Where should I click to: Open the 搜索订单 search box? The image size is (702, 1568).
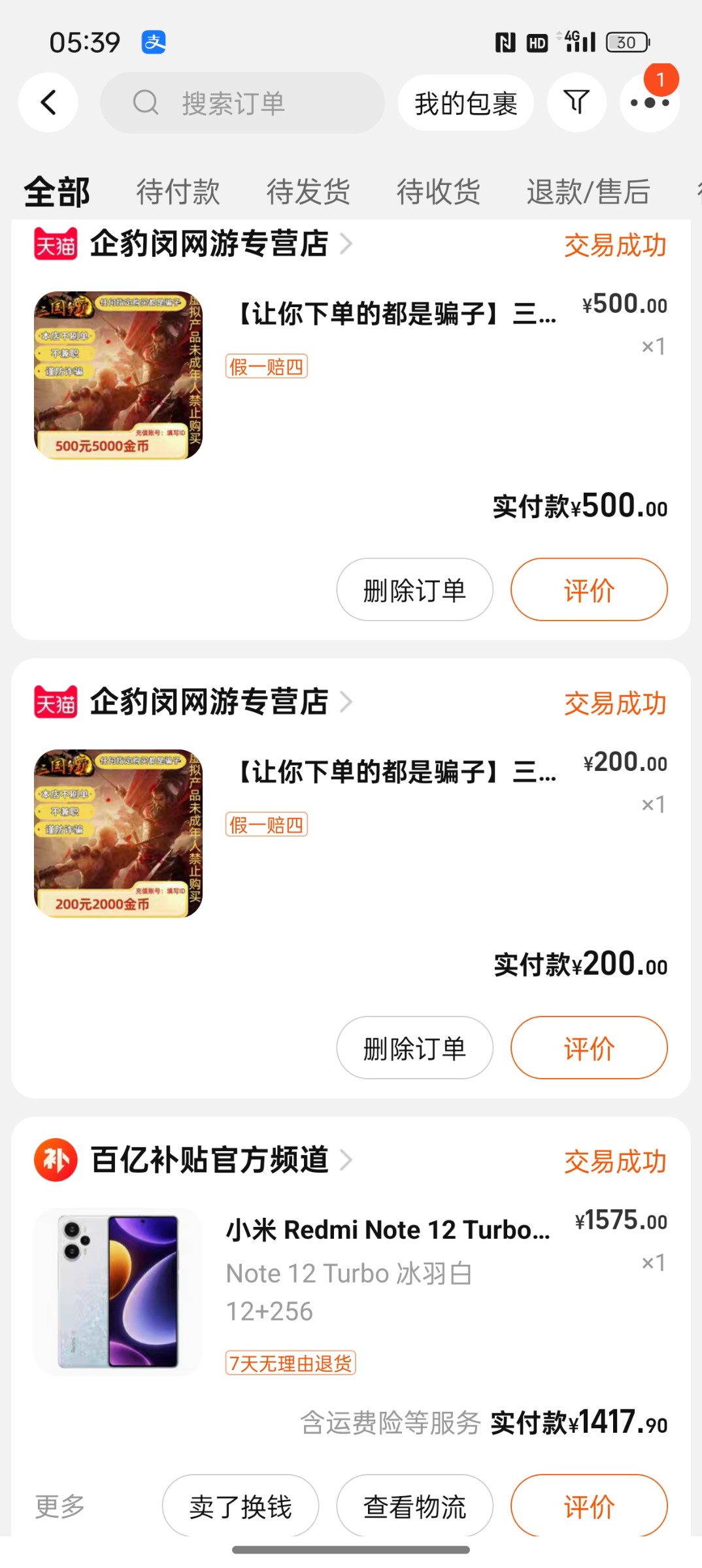242,103
